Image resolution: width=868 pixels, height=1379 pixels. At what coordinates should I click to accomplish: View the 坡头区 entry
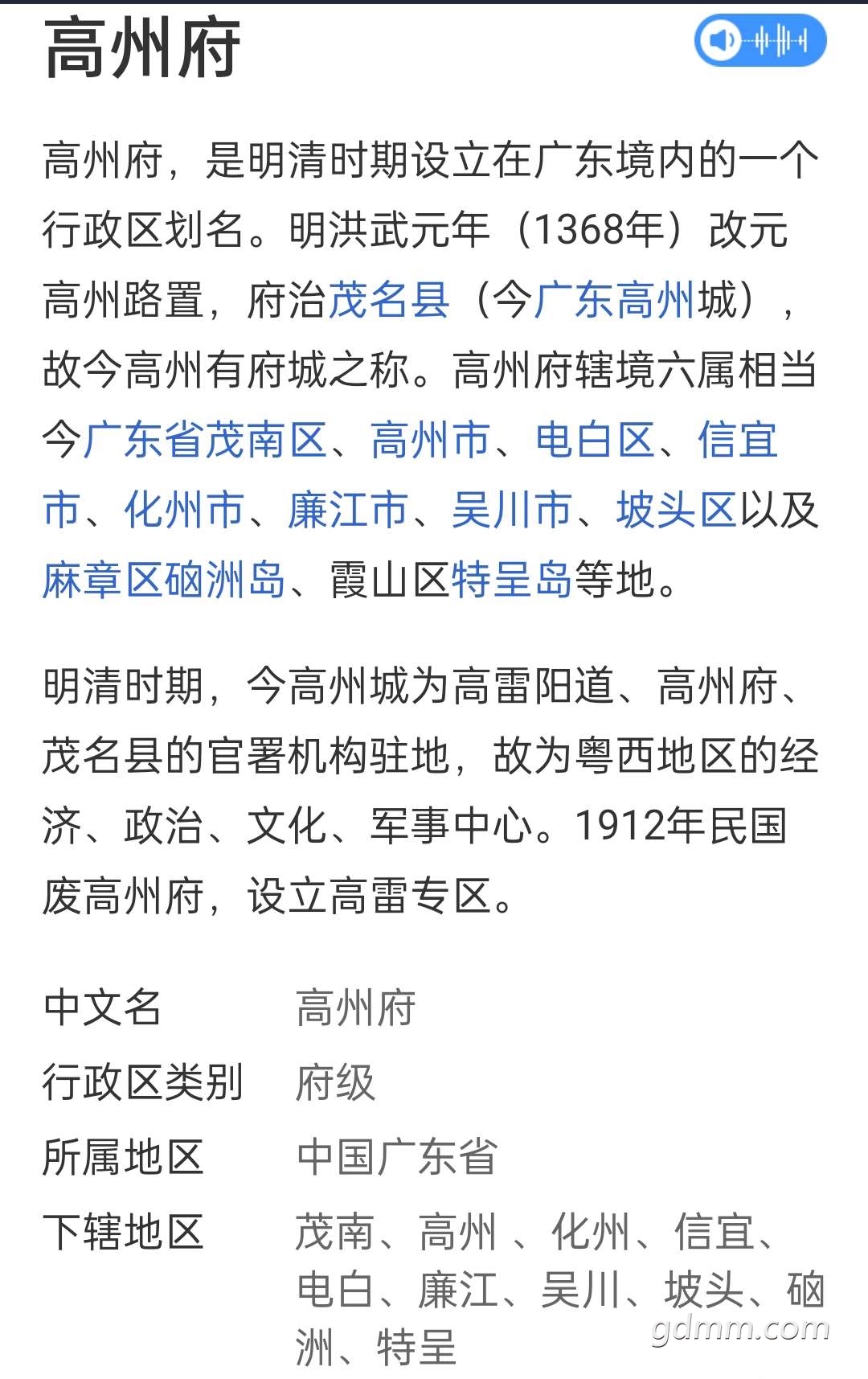[x=677, y=511]
